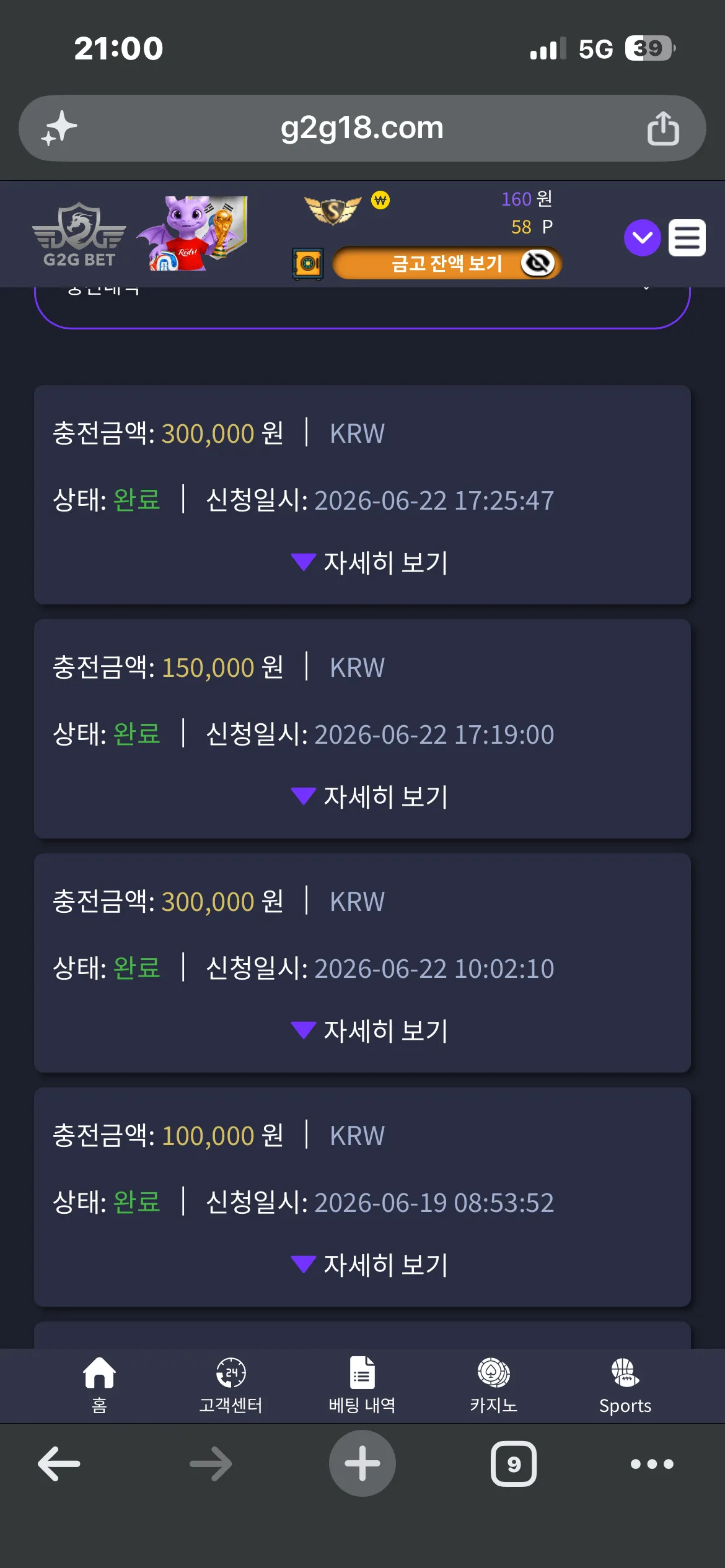View the 9 open browser tabs
The height and width of the screenshot is (1568, 725).
[514, 1464]
